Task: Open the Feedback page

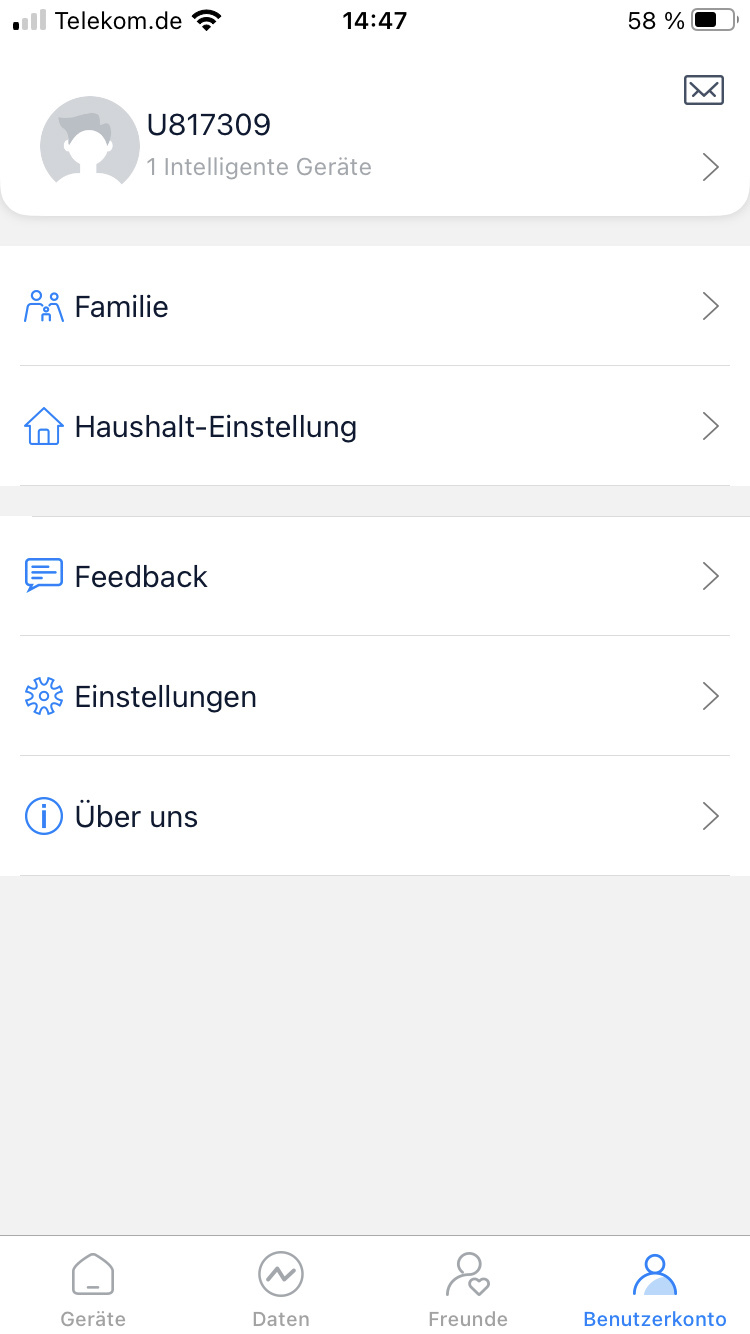Action: [375, 576]
